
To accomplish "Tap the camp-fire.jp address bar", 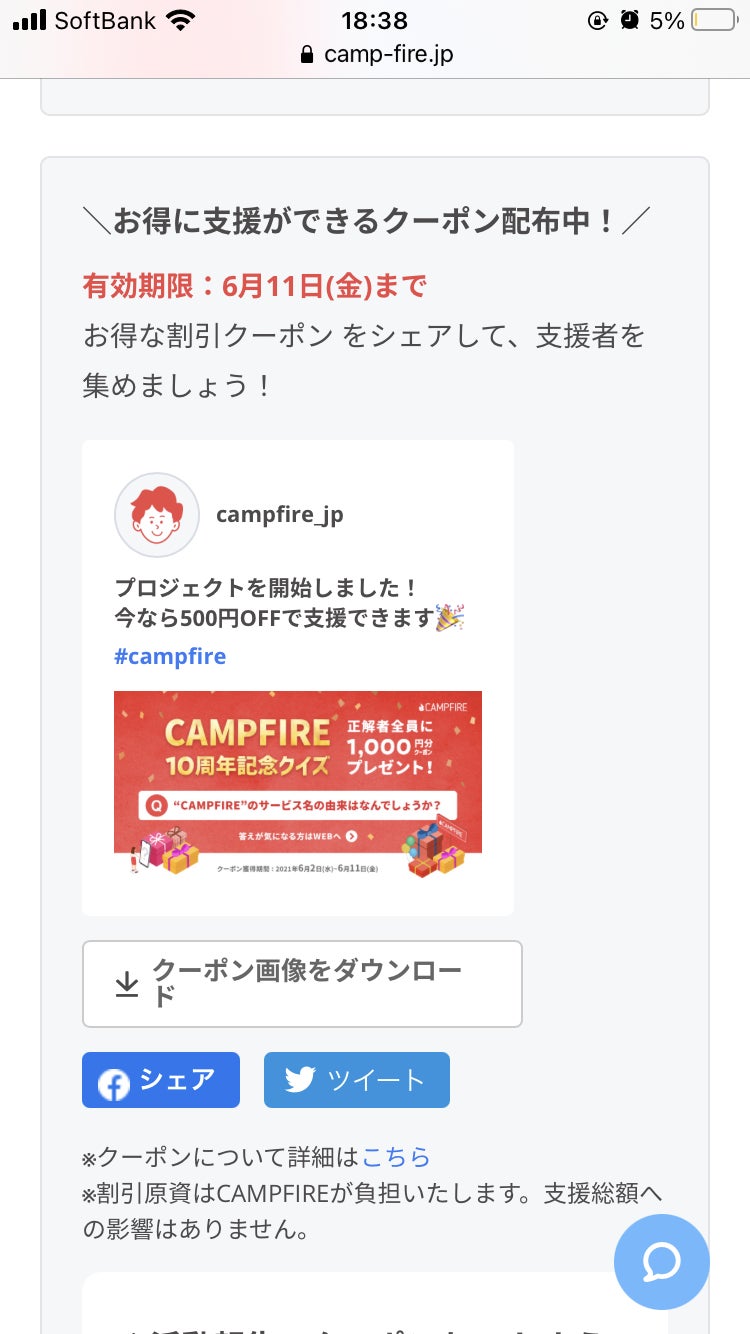I will tap(376, 54).
